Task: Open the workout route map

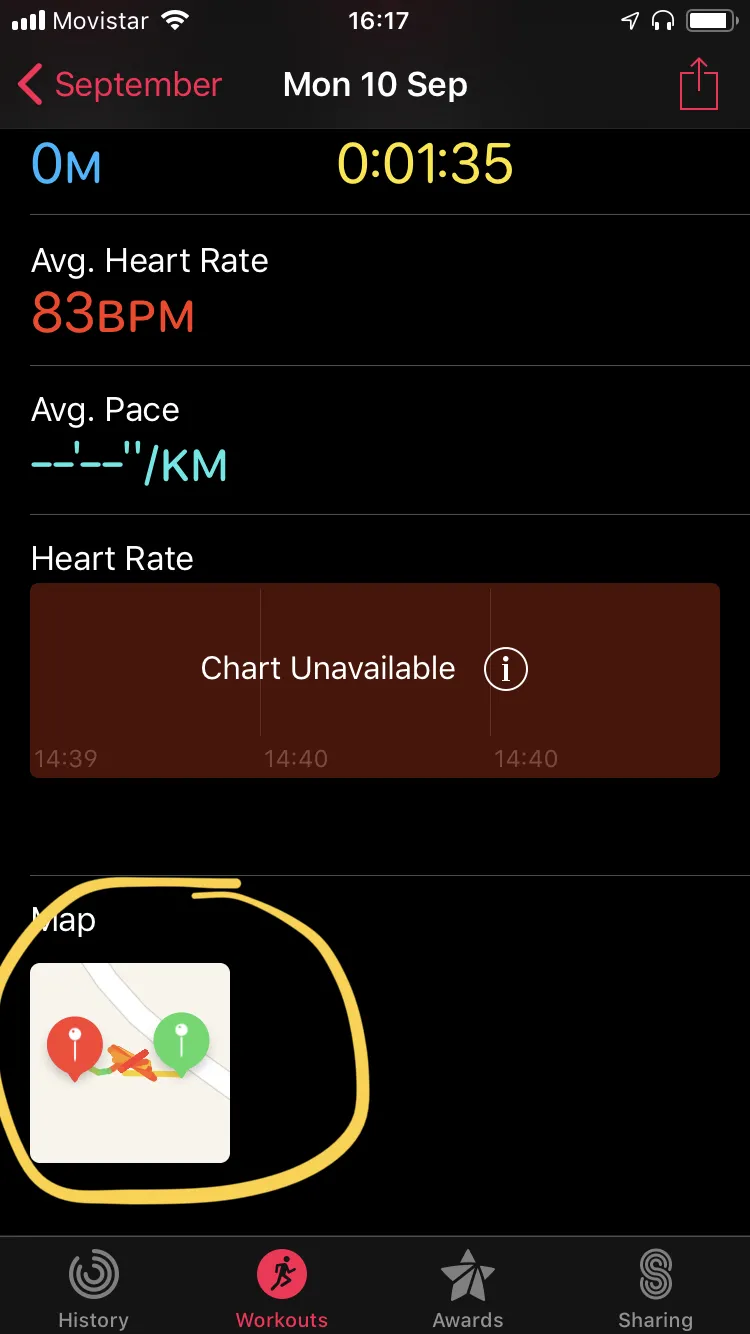Action: tap(130, 1062)
